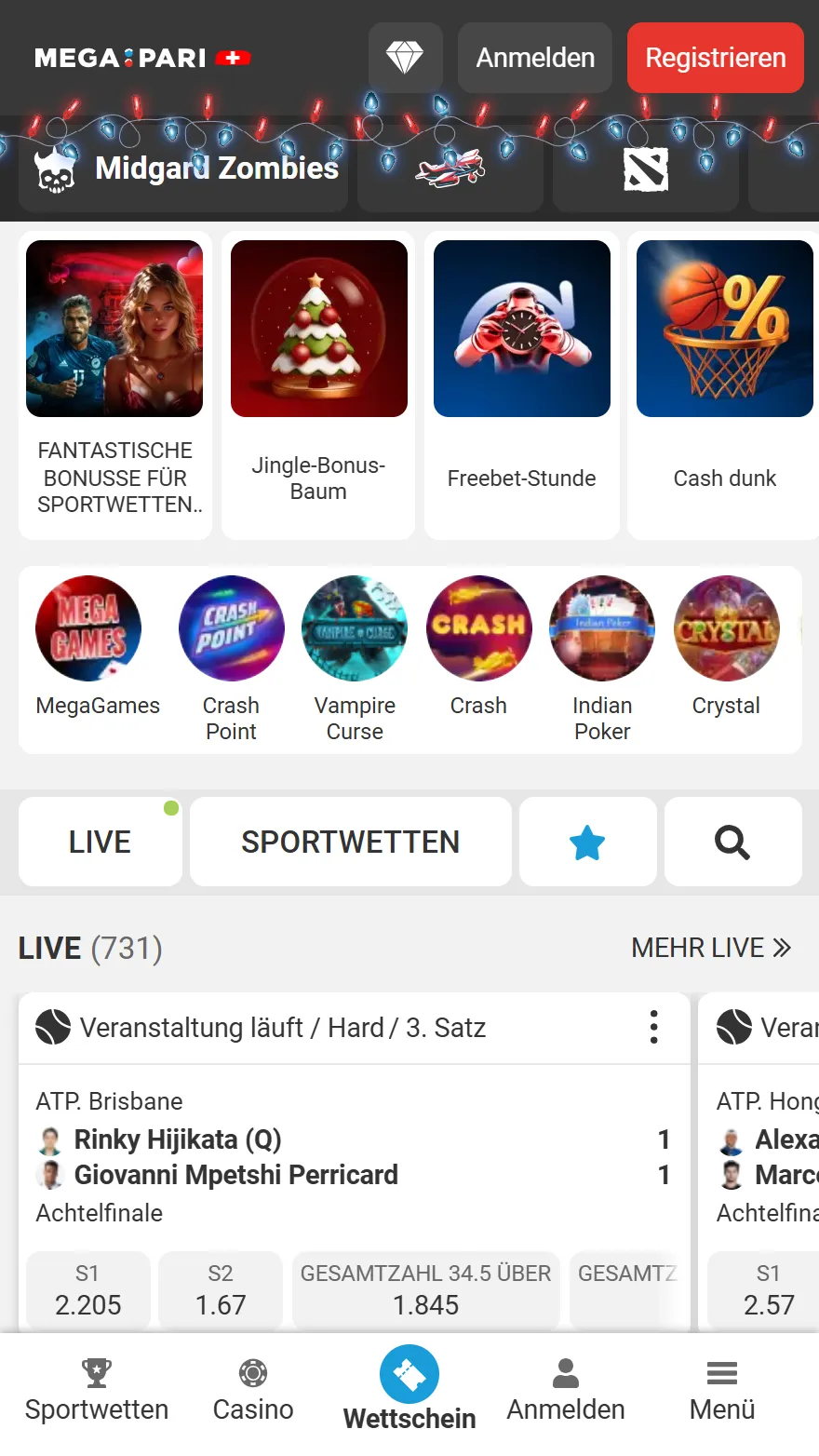This screenshot has height=1456, width=819.
Task: Switch to the LIVE tab
Action: click(100, 841)
